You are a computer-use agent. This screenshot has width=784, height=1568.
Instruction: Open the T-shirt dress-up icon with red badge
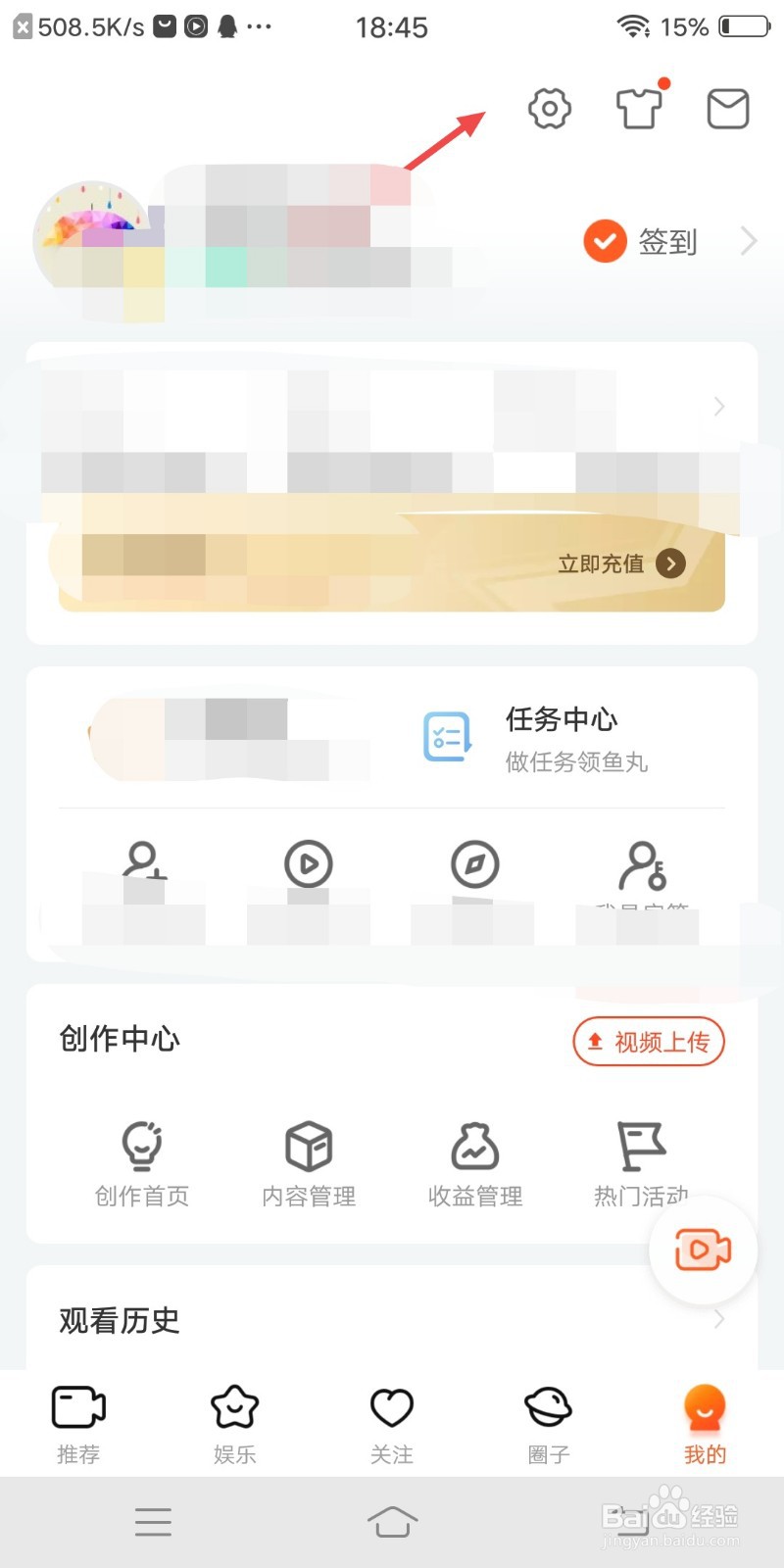click(x=638, y=109)
